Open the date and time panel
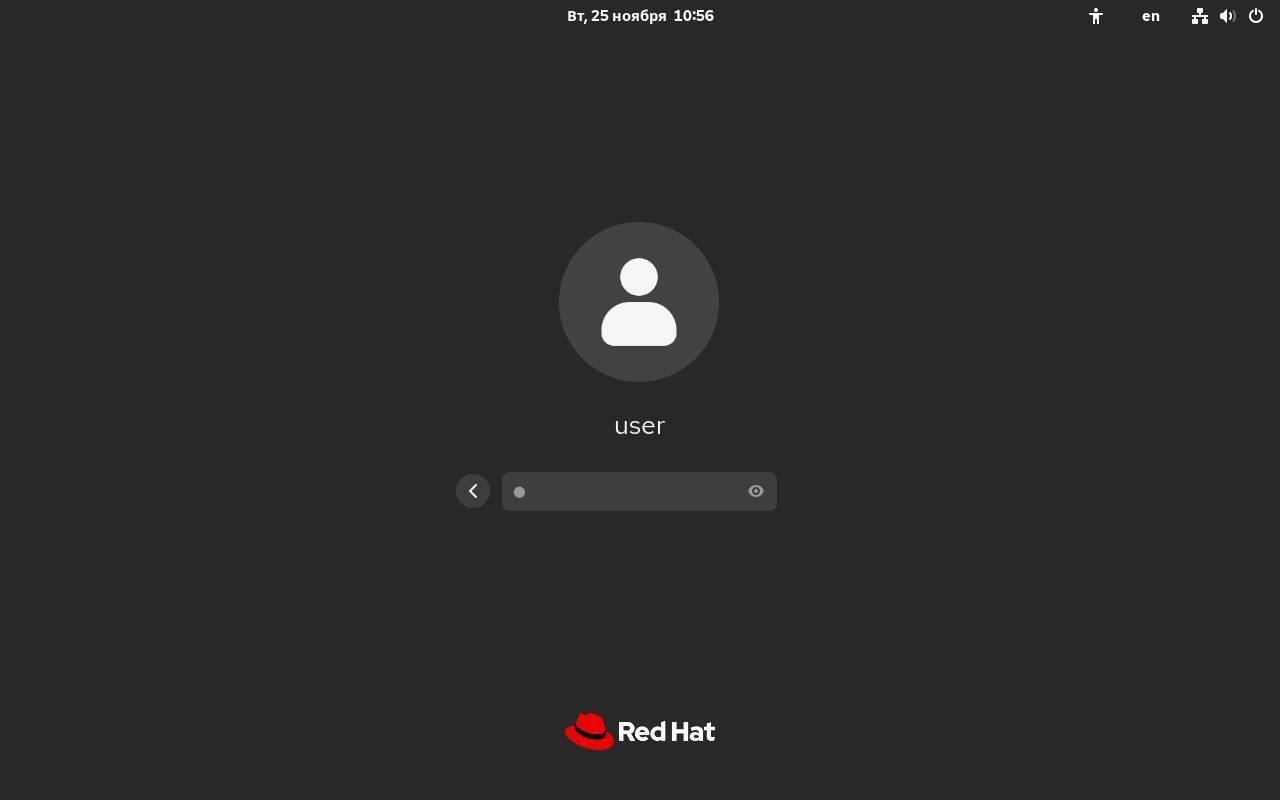The image size is (1280, 800). [x=640, y=16]
